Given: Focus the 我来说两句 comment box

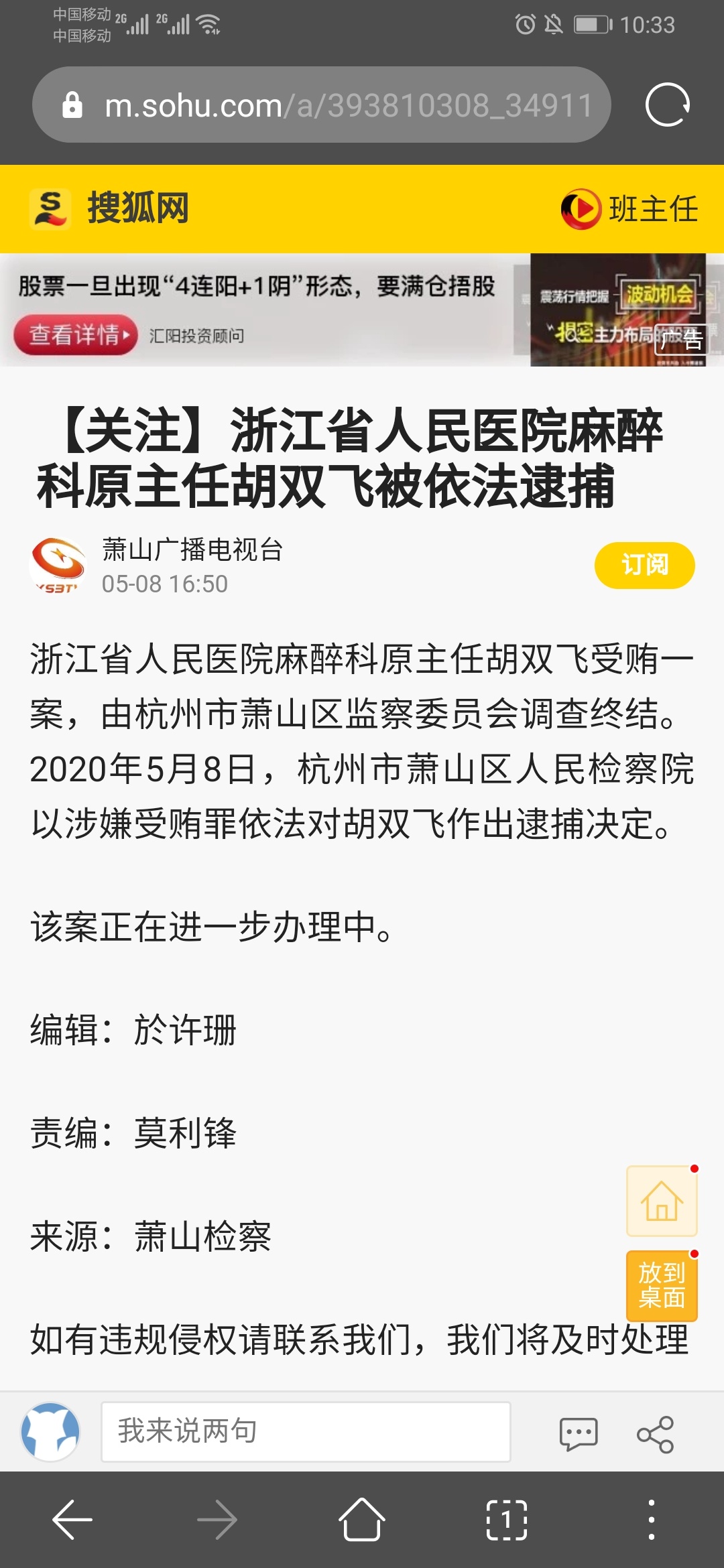Looking at the screenshot, I should (x=306, y=1431).
